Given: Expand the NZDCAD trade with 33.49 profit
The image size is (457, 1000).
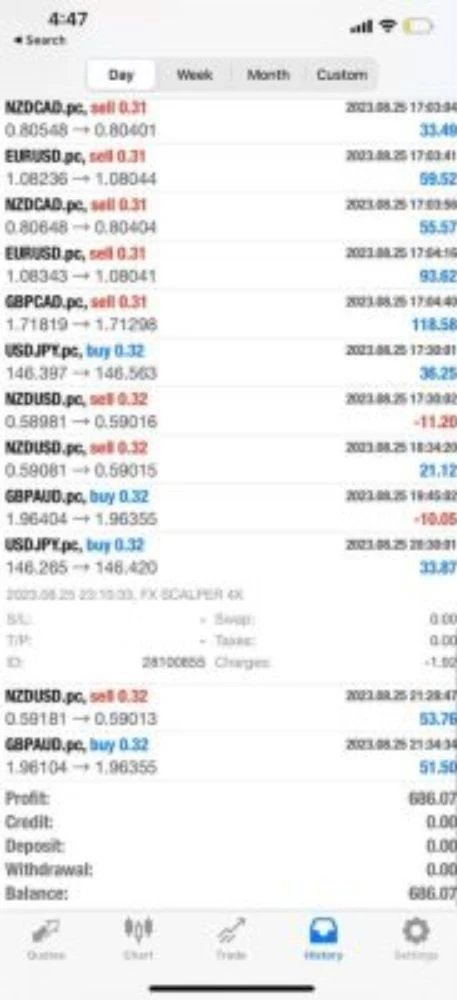Looking at the screenshot, I should pos(228,119).
